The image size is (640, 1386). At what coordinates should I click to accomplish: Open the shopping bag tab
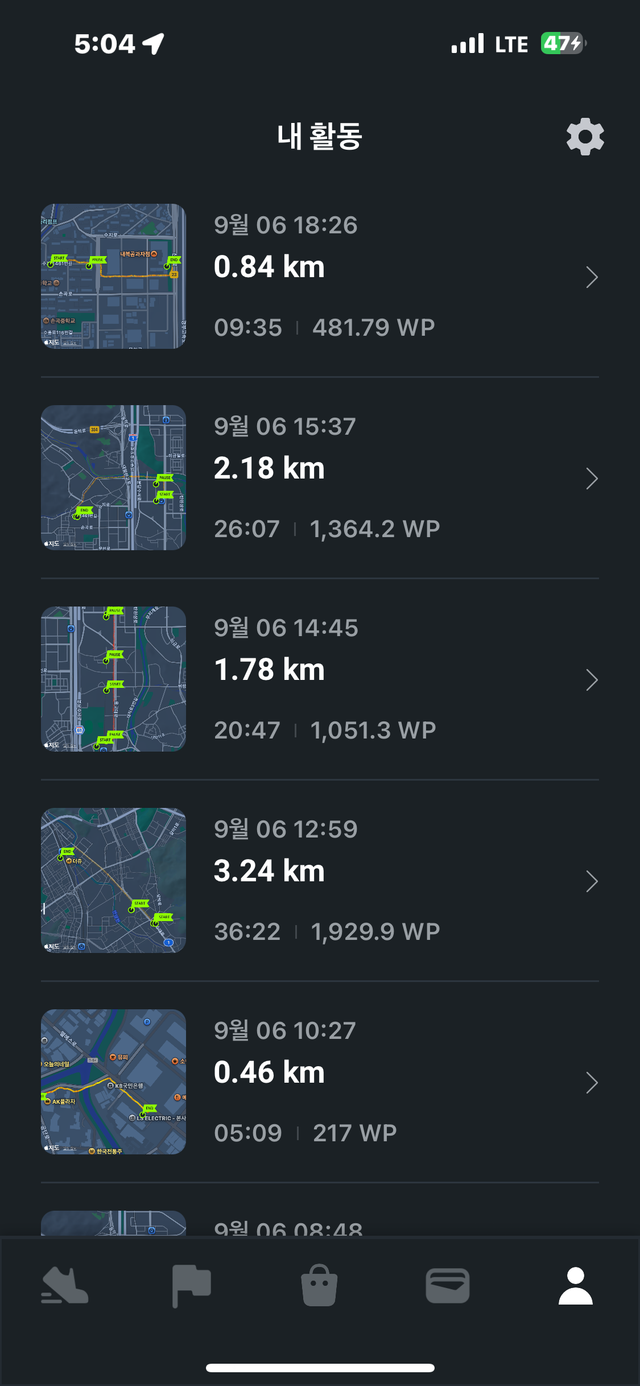click(x=319, y=1286)
